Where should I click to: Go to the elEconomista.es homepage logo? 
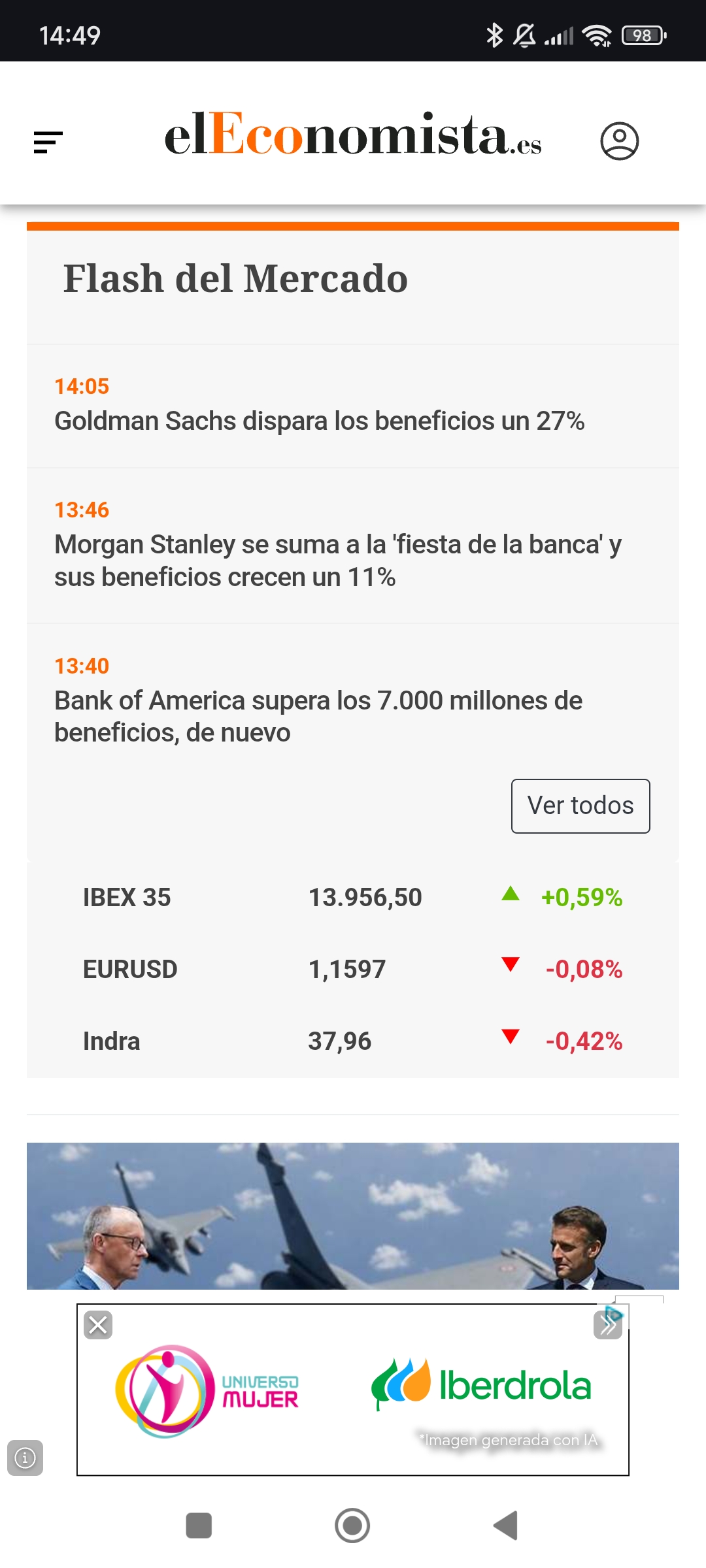[352, 135]
